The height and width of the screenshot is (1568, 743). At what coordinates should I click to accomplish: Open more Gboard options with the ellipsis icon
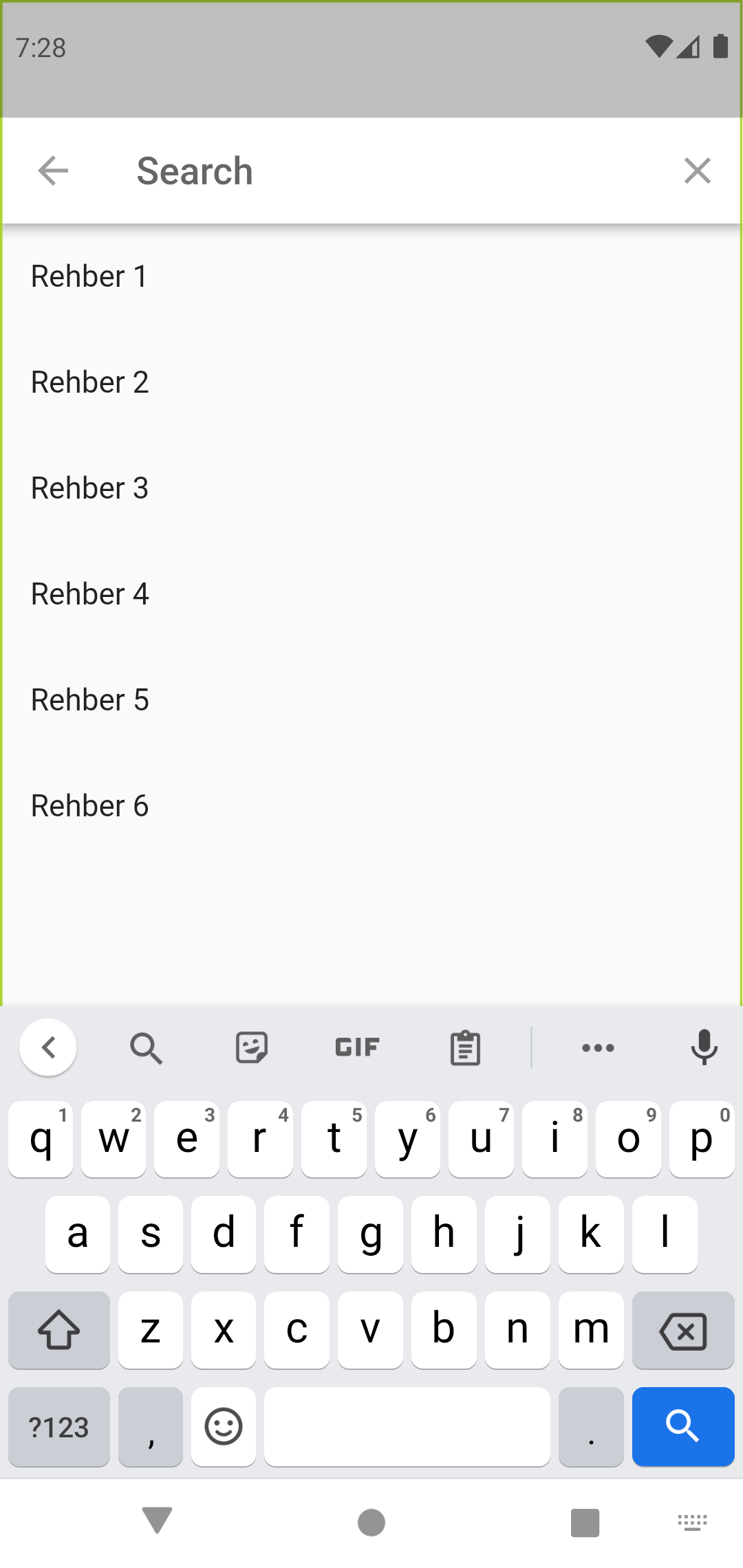(597, 1047)
